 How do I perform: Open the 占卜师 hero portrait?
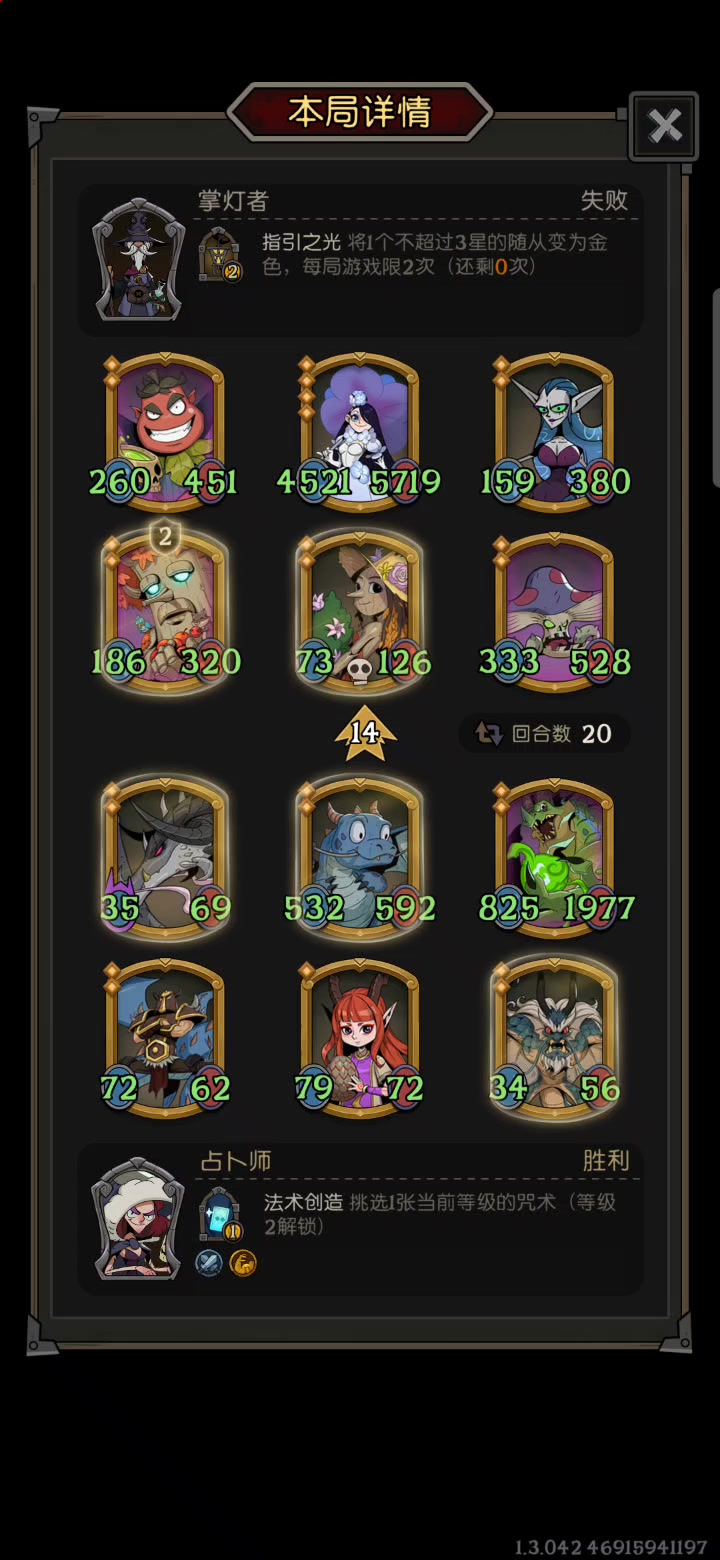[x=138, y=1218]
